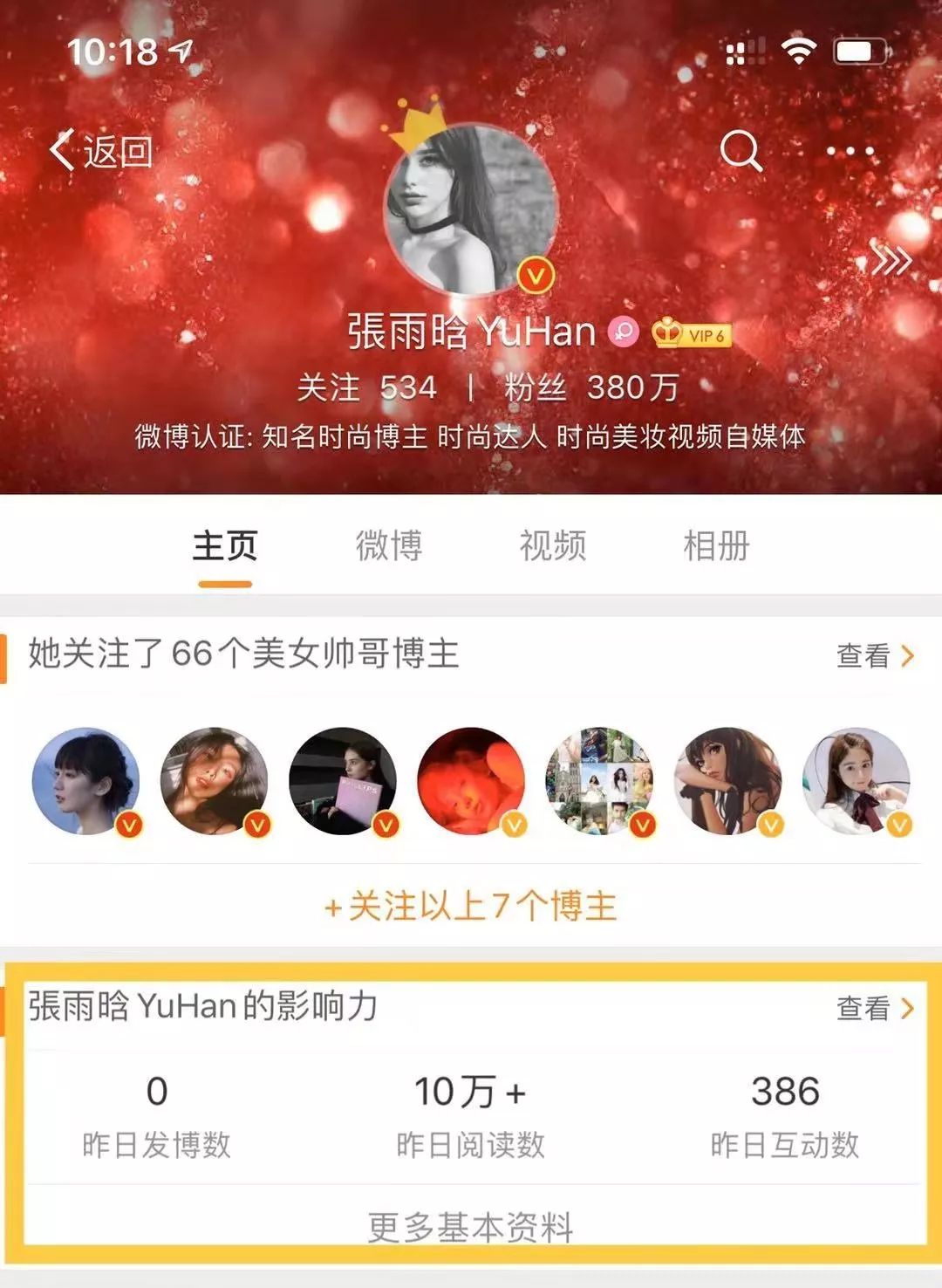View the 关注 534 following list
942x1288 pixels.
tap(367, 387)
